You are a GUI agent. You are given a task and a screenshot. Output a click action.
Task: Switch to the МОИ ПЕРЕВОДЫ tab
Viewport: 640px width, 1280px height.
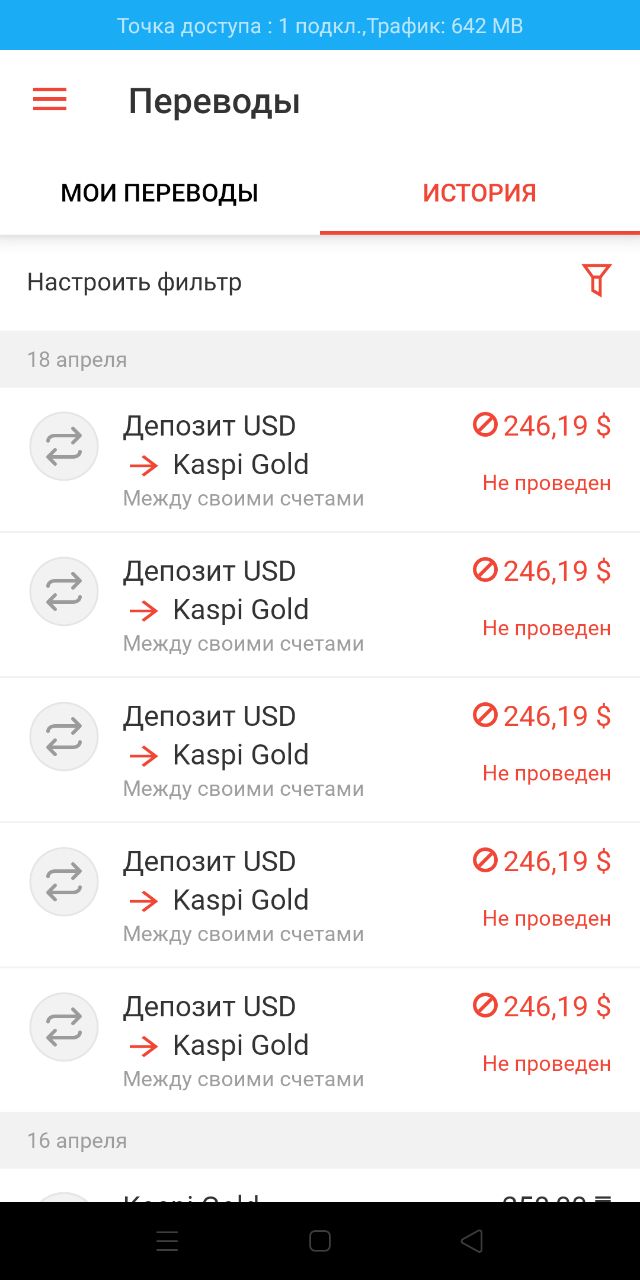pos(160,193)
